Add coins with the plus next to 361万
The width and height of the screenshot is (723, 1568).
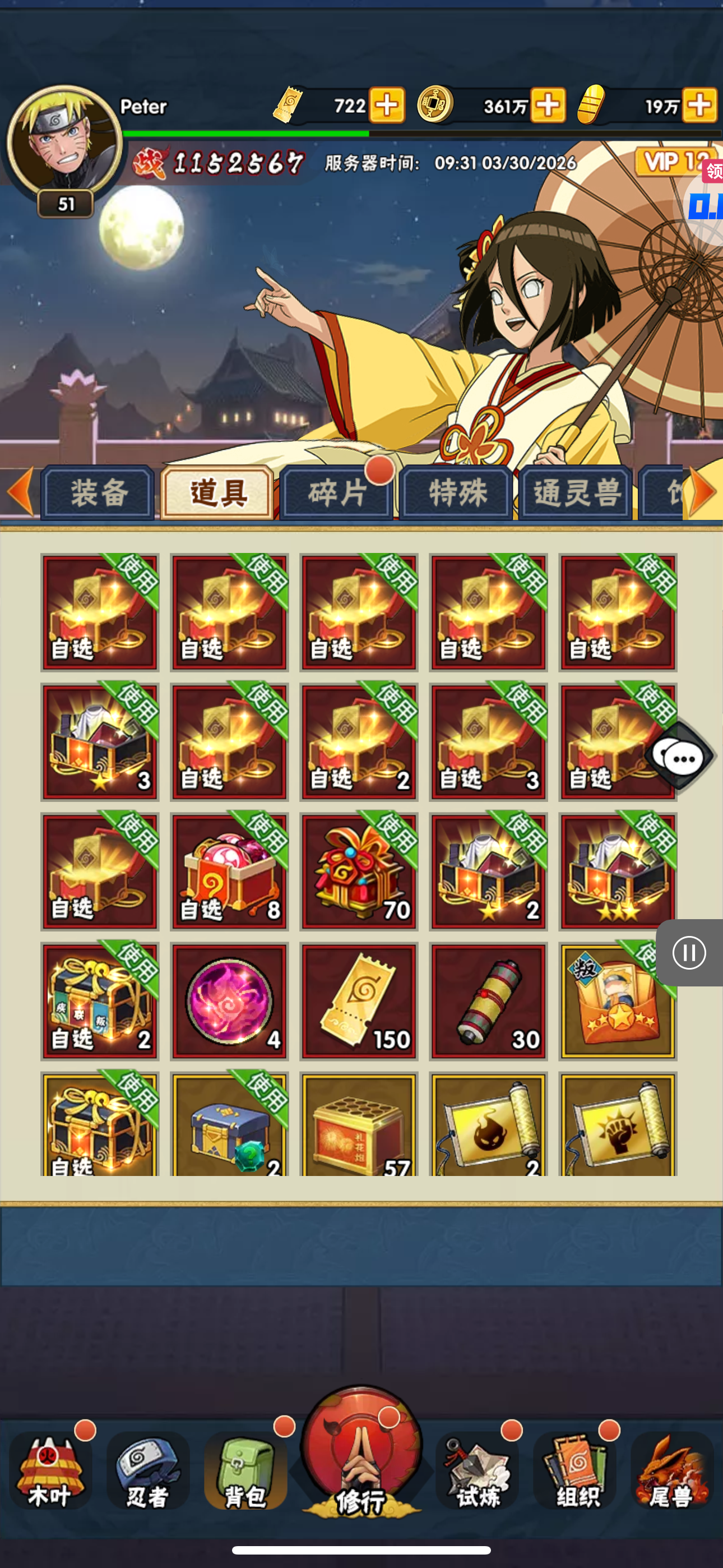click(548, 105)
